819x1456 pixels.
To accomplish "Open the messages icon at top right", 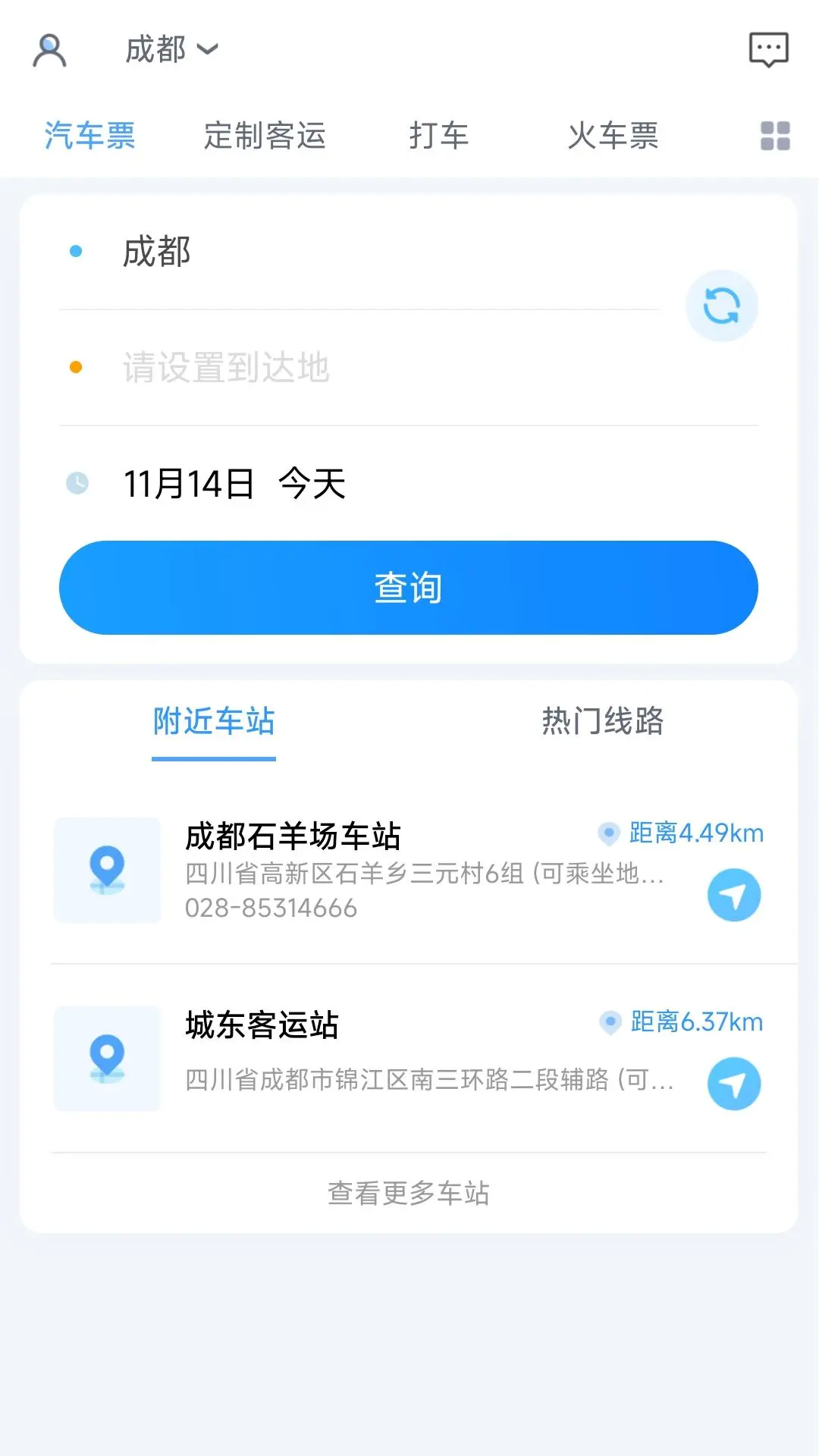I will pos(769,49).
